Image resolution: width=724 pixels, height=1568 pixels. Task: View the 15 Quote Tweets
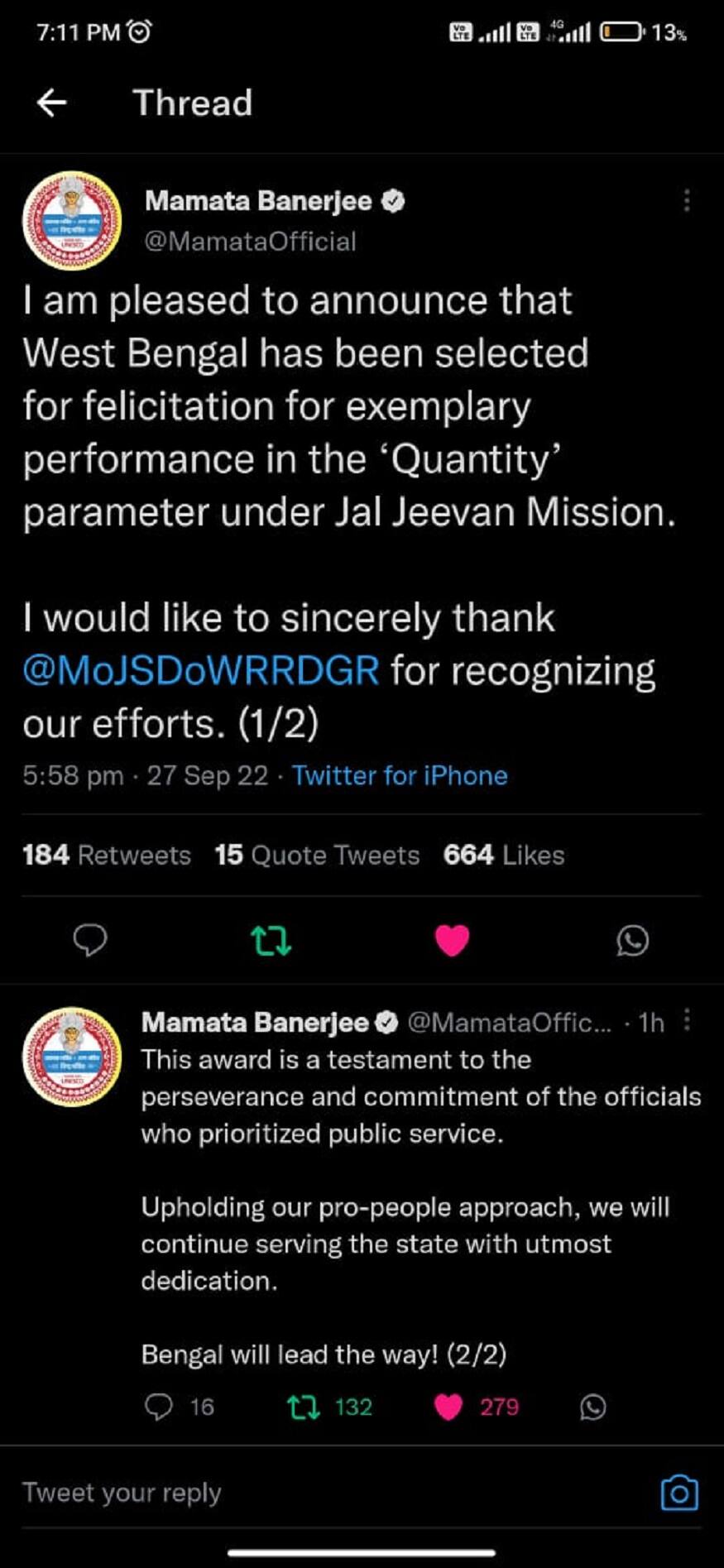pyautogui.click(x=317, y=855)
